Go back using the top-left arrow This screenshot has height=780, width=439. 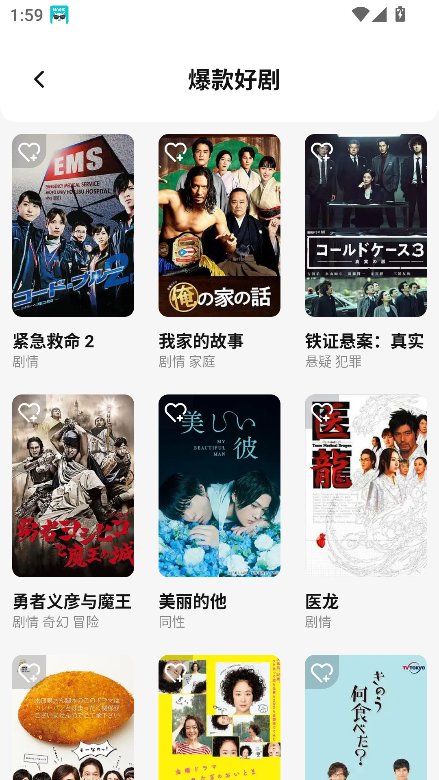(39, 80)
